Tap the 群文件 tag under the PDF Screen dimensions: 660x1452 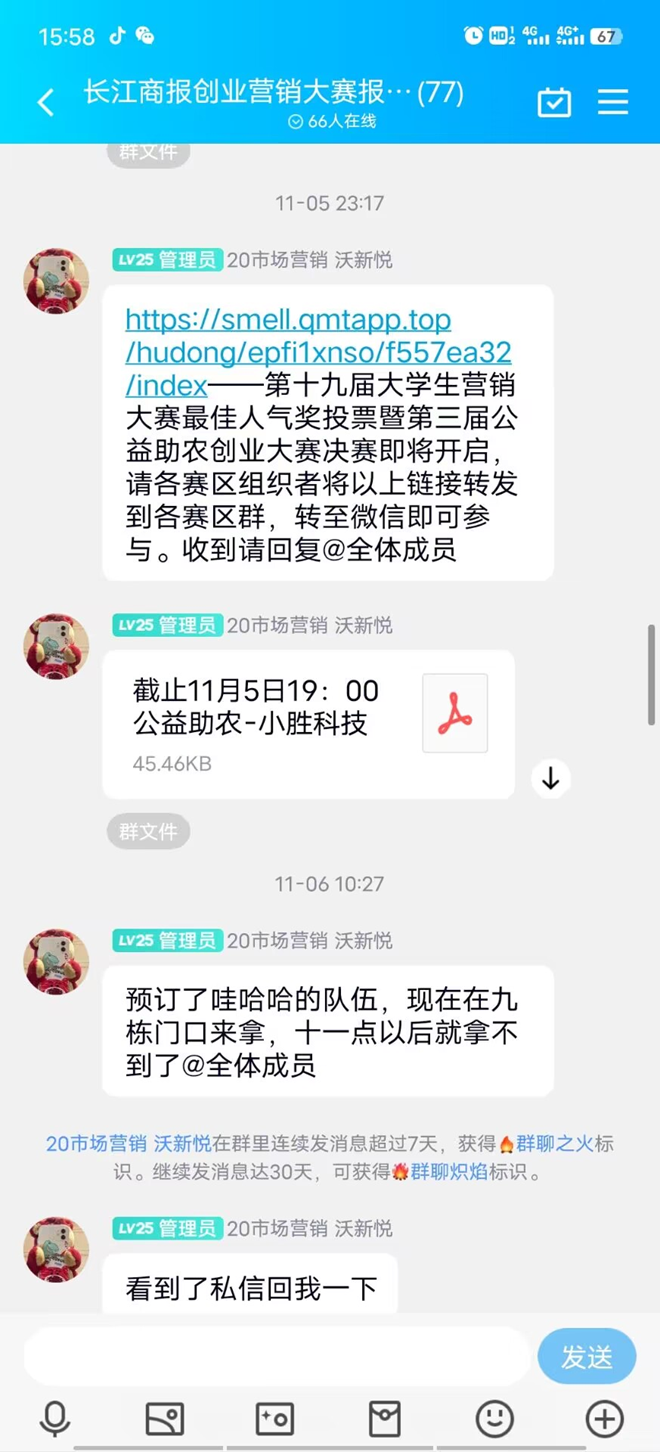pos(148,831)
